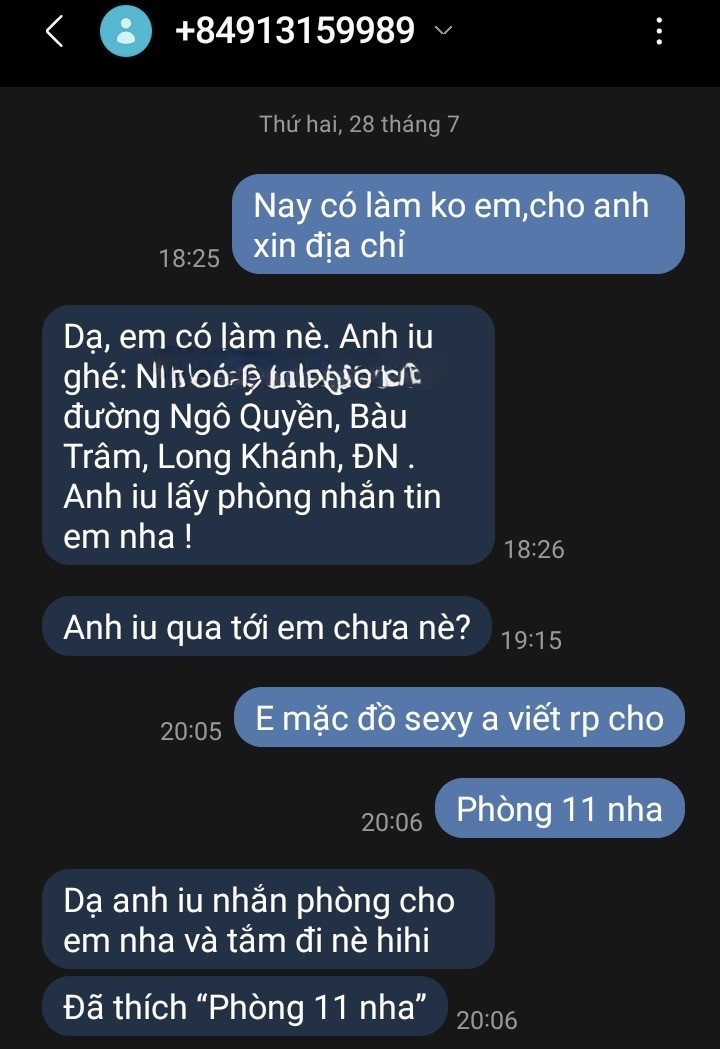Open the contact avatar for +84913159989
Image resolution: width=720 pixels, height=1049 pixels.
(126, 32)
